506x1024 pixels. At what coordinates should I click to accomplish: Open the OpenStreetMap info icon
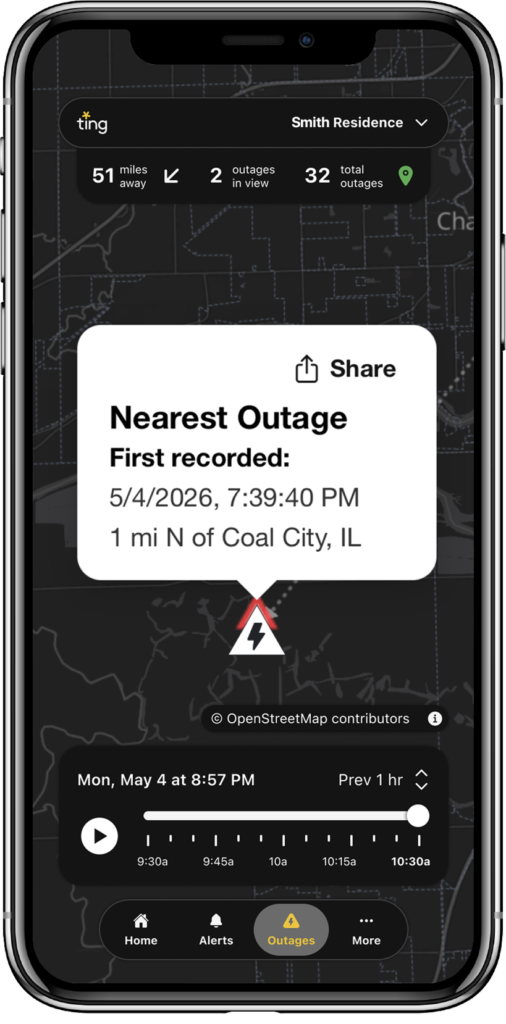point(434,719)
